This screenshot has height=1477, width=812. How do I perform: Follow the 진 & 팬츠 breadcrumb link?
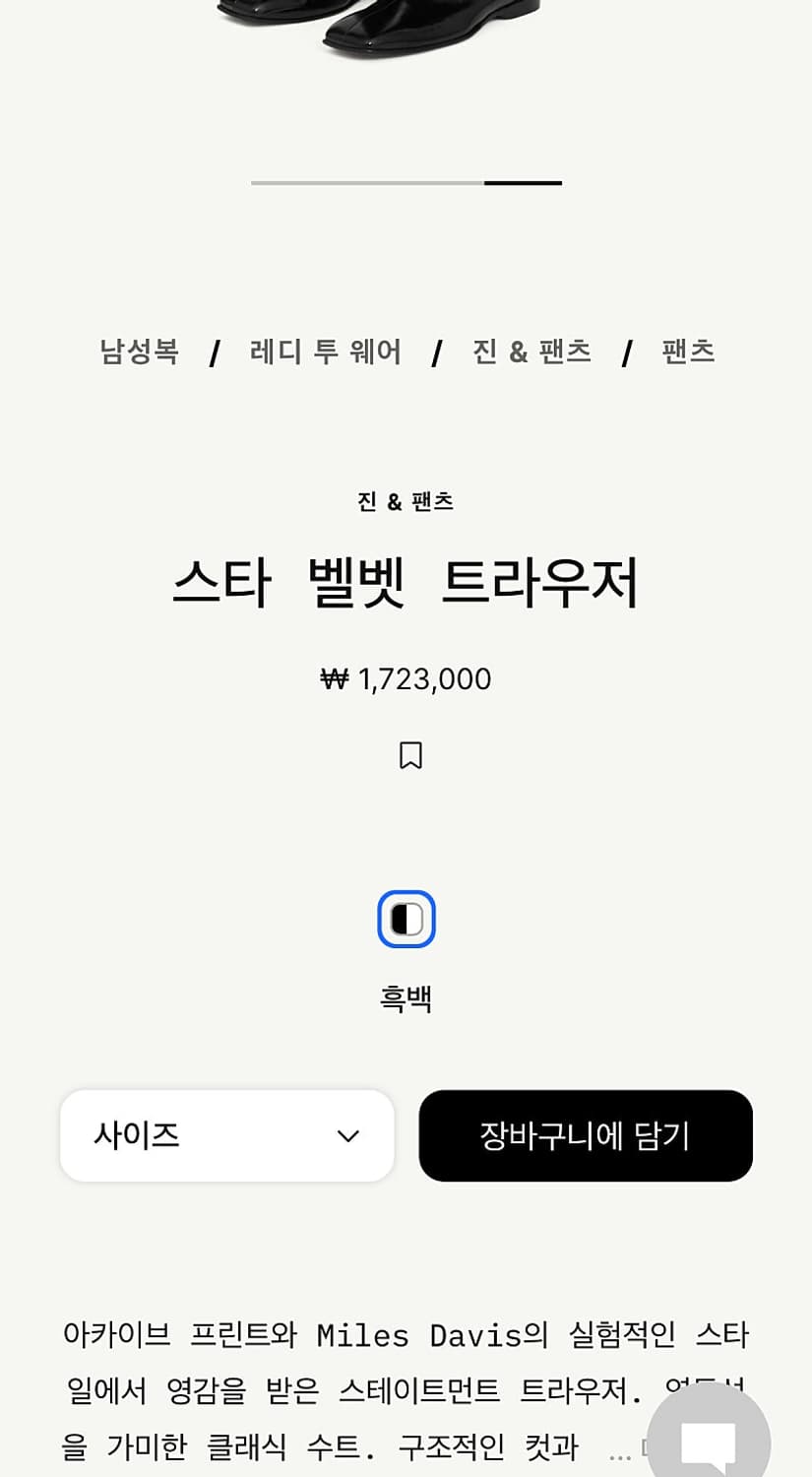coord(531,352)
